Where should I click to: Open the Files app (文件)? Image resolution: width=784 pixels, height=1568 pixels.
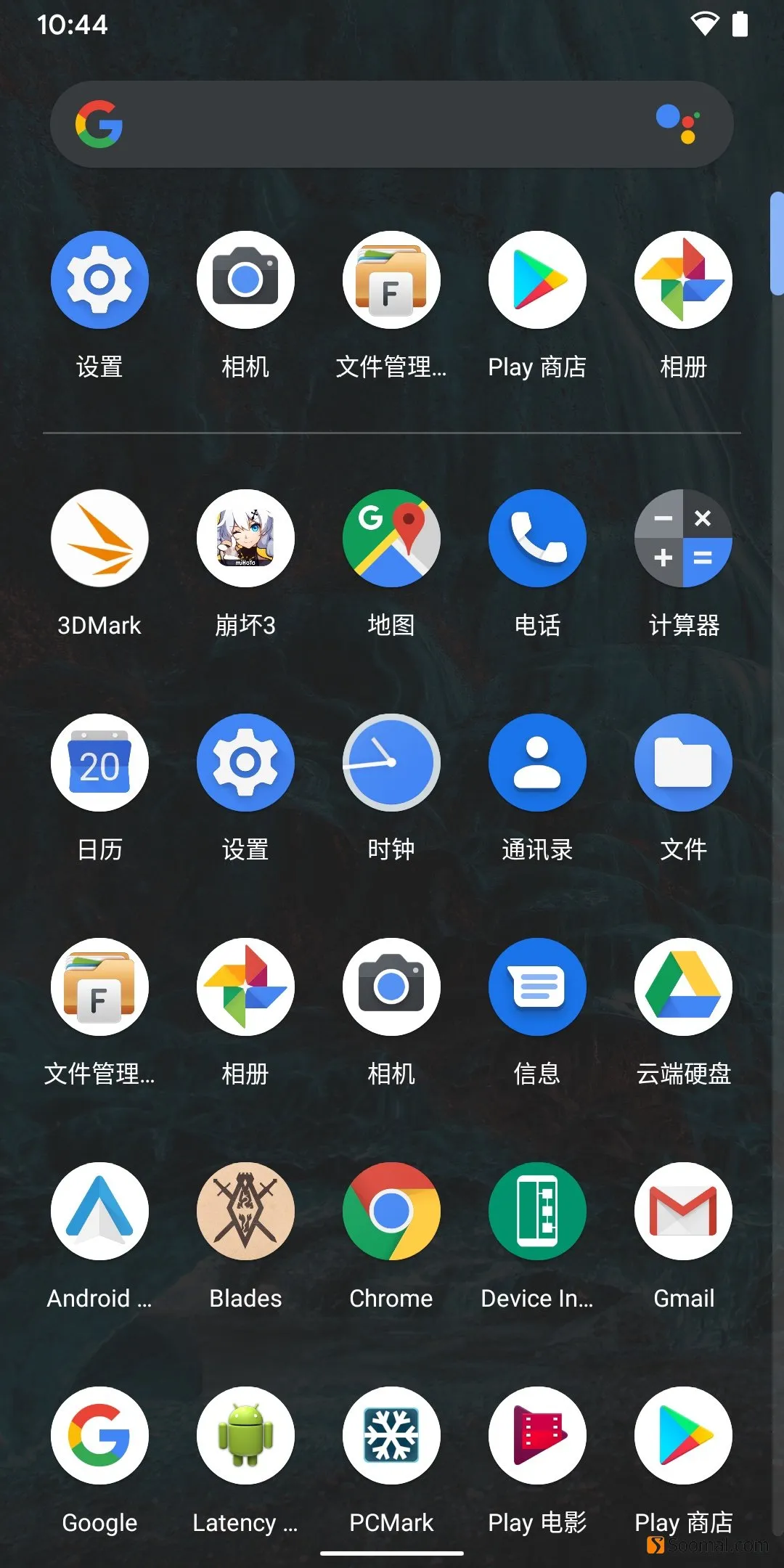(x=683, y=763)
